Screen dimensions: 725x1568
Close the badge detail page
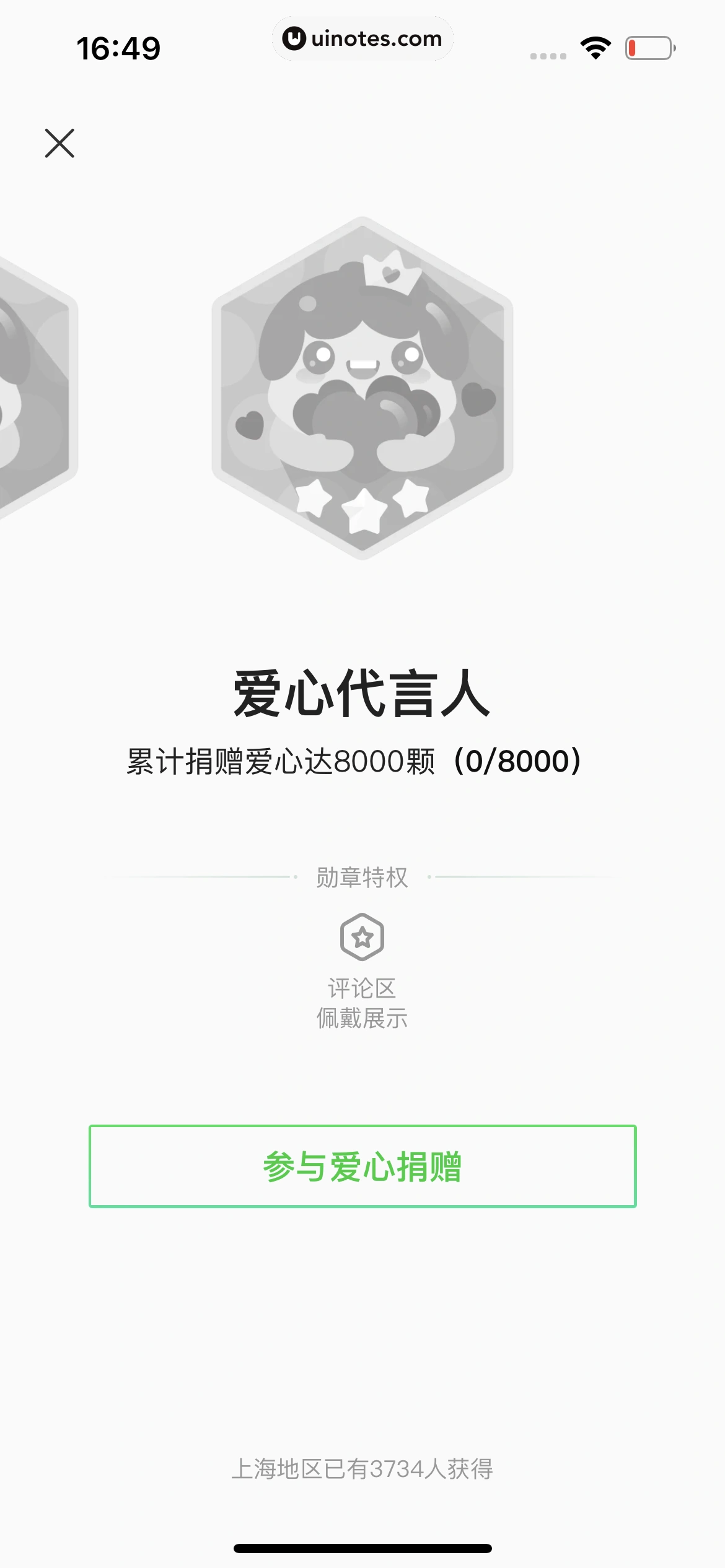[59, 143]
